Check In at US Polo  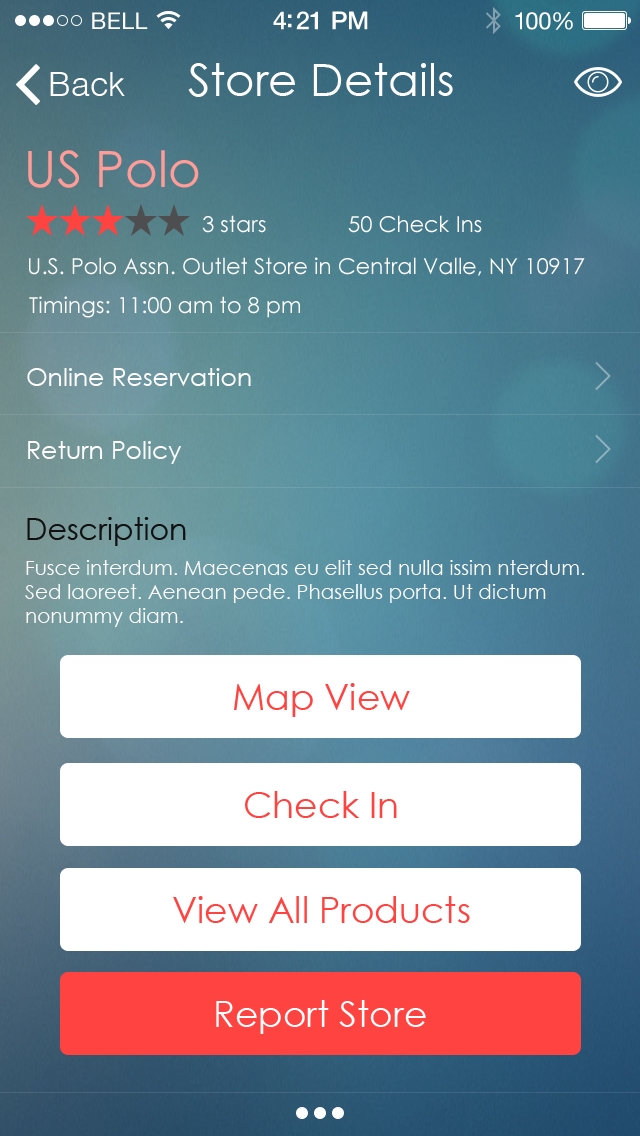point(320,805)
